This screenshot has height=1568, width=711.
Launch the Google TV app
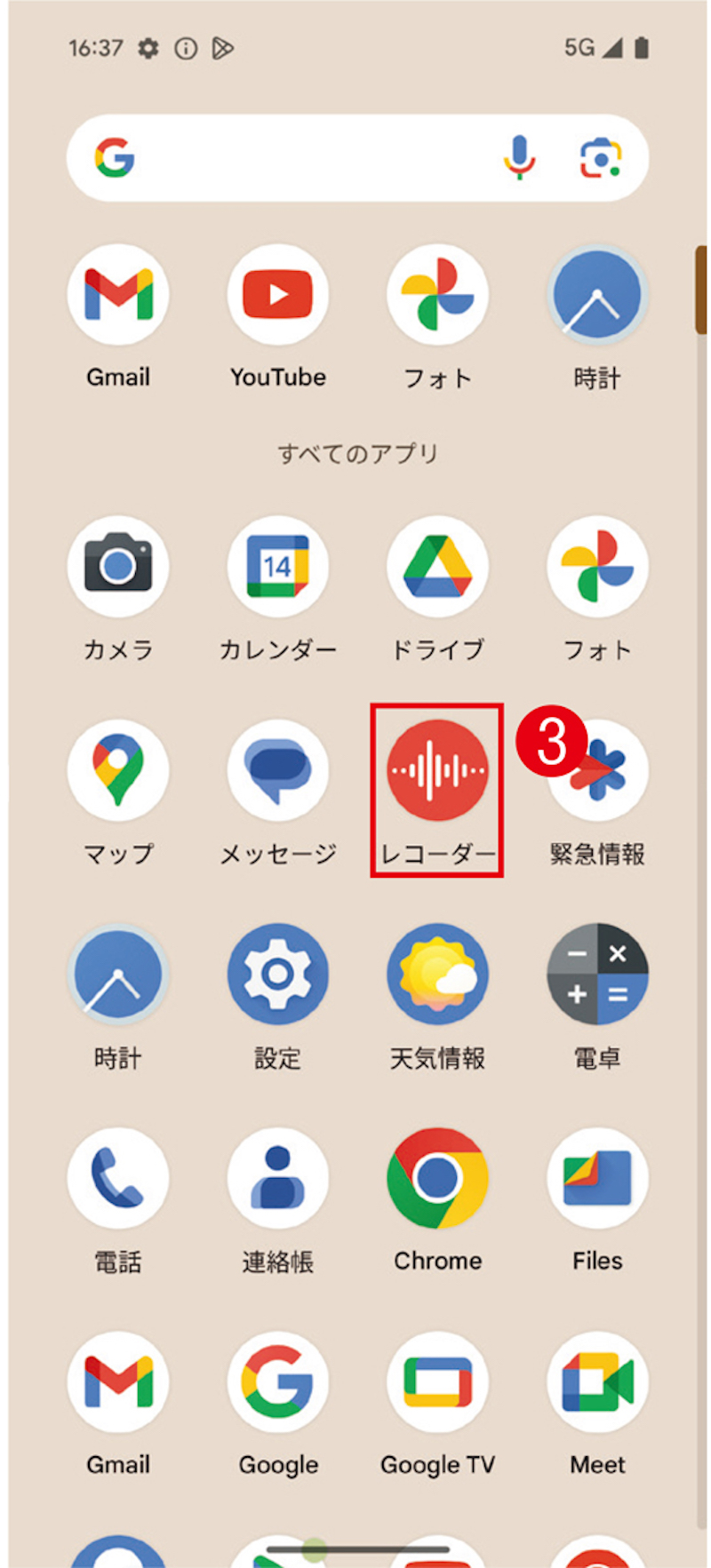pos(437,1382)
